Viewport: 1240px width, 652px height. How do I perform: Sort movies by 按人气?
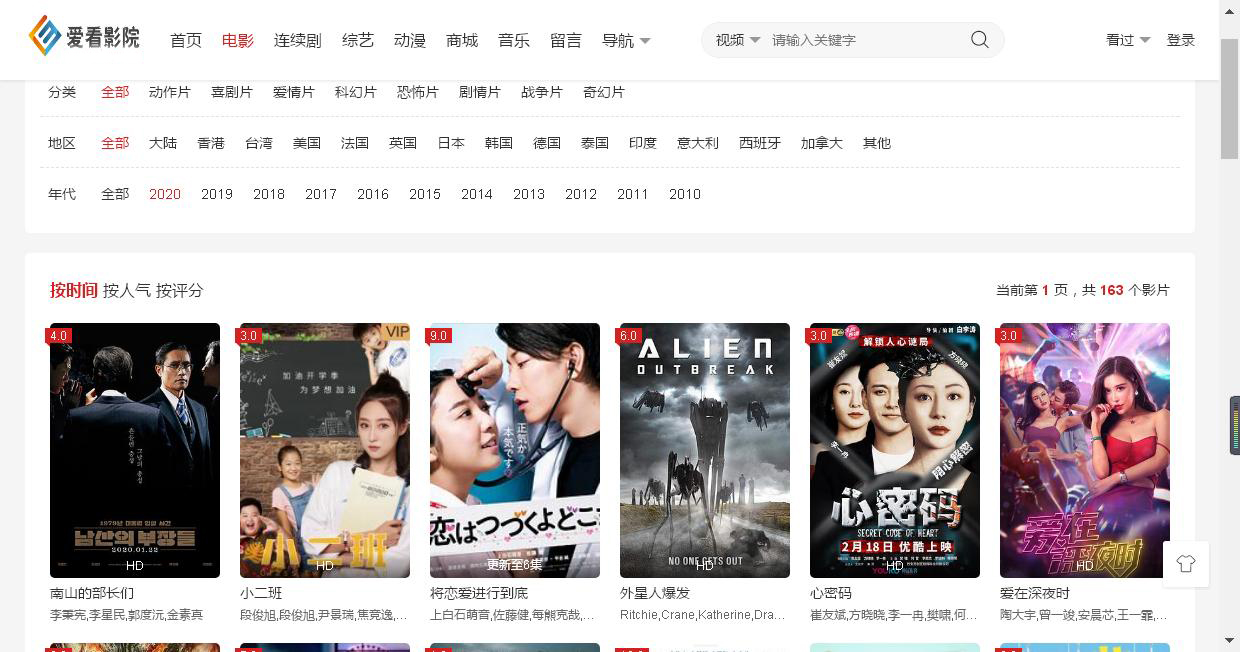(127, 290)
